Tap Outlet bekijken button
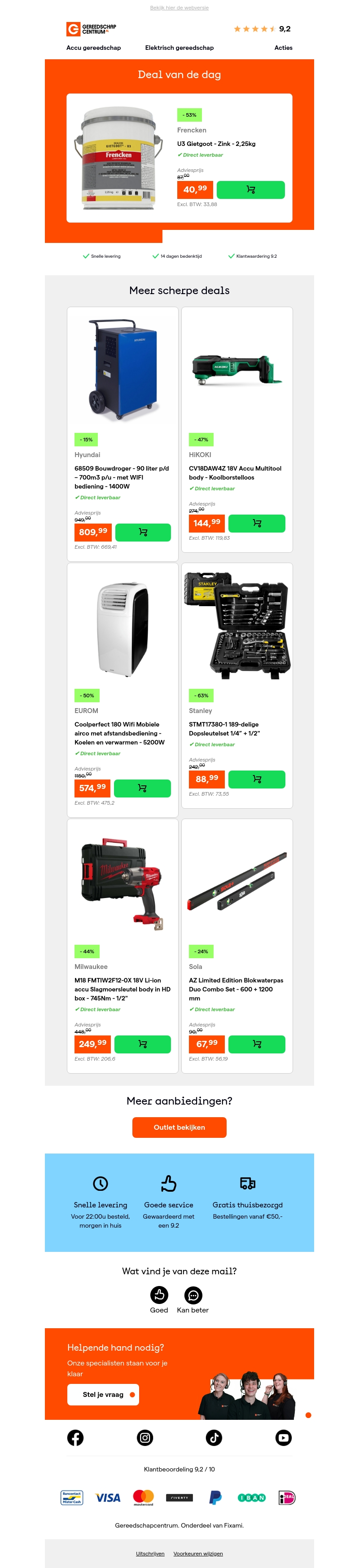 pyautogui.click(x=179, y=1128)
